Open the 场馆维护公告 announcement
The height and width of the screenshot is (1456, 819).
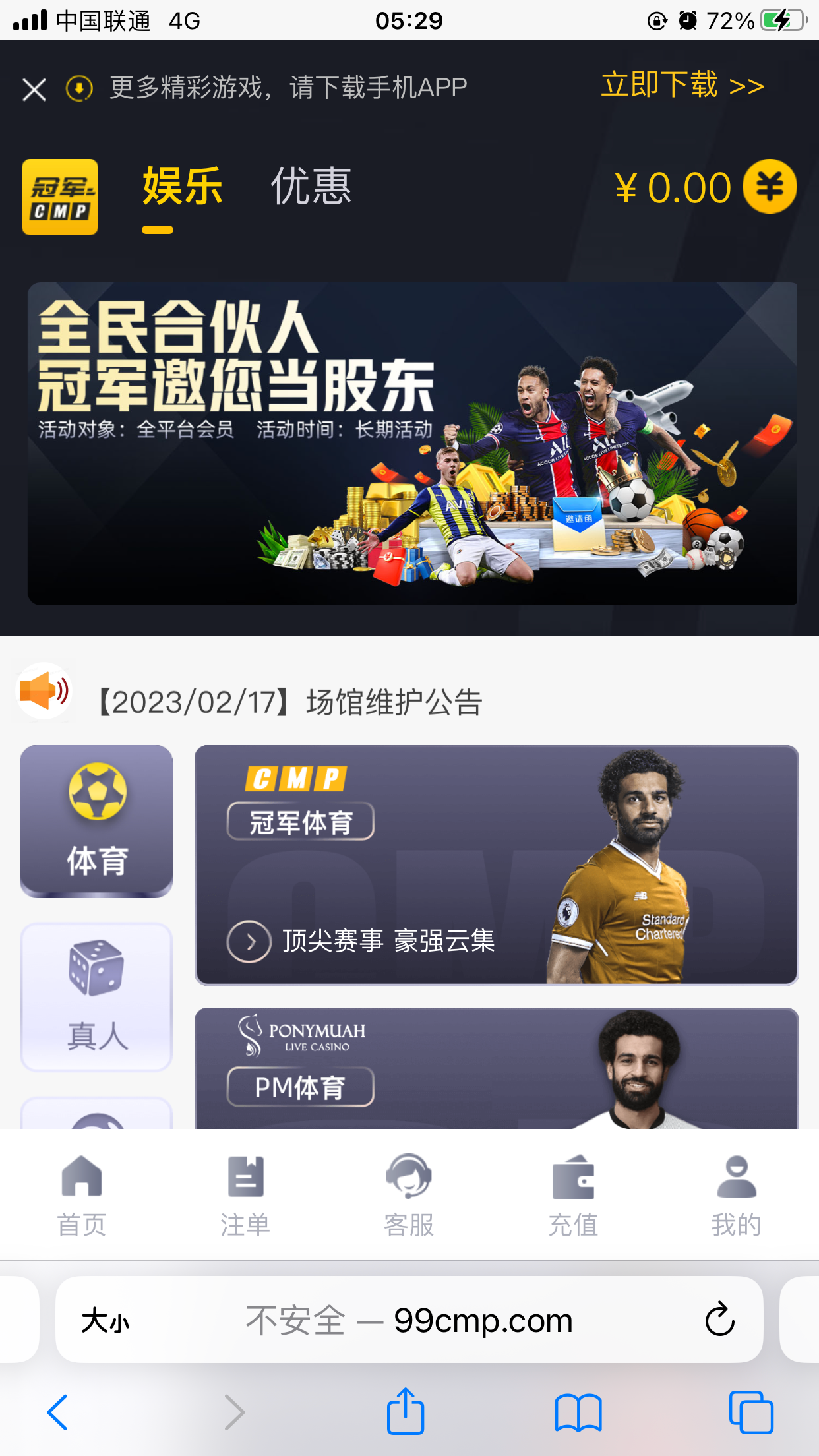pos(290,702)
